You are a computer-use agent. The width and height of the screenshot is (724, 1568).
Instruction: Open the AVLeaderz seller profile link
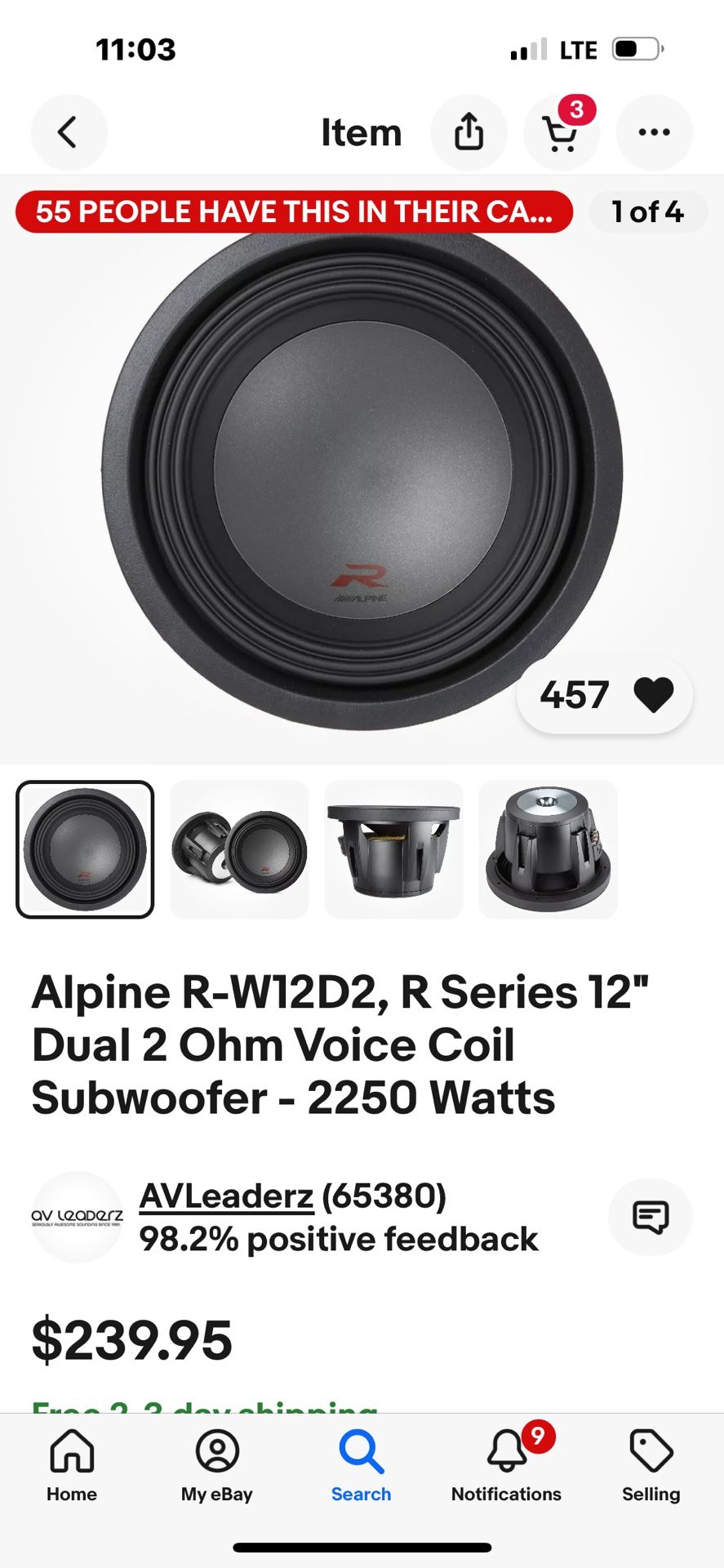click(x=226, y=1196)
